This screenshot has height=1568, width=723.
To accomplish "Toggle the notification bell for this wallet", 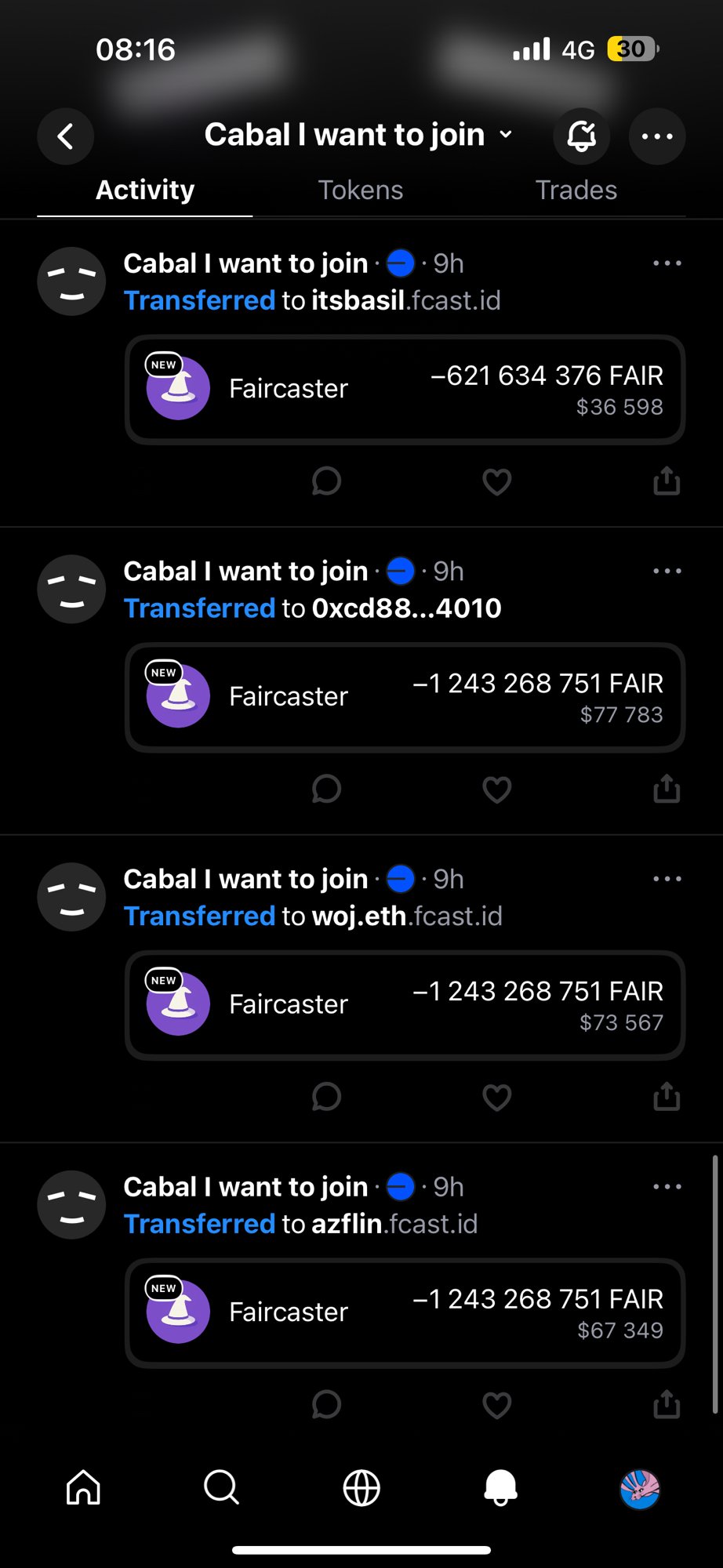I will tap(581, 136).
